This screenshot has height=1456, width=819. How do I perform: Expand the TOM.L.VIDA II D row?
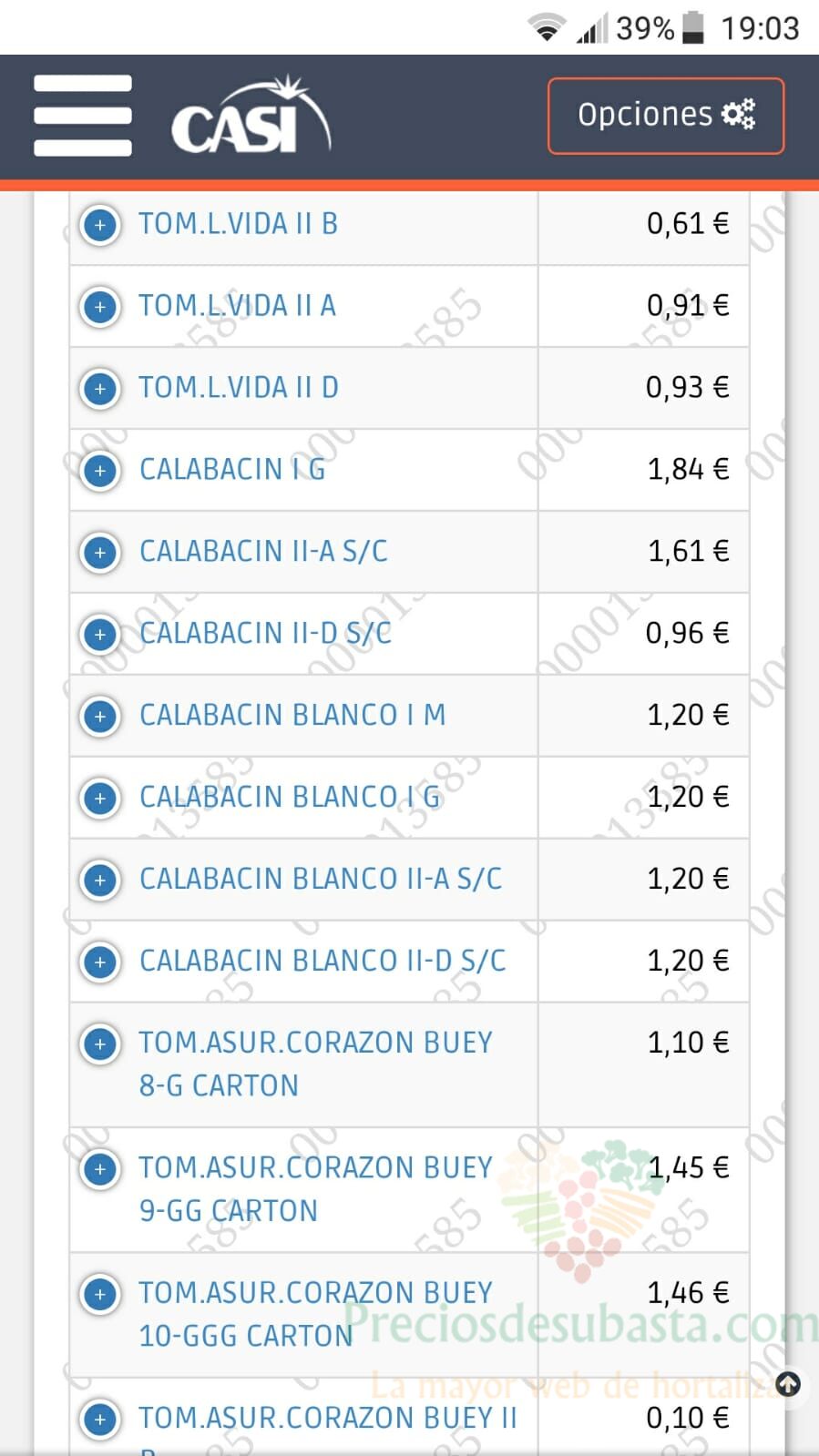(100, 389)
